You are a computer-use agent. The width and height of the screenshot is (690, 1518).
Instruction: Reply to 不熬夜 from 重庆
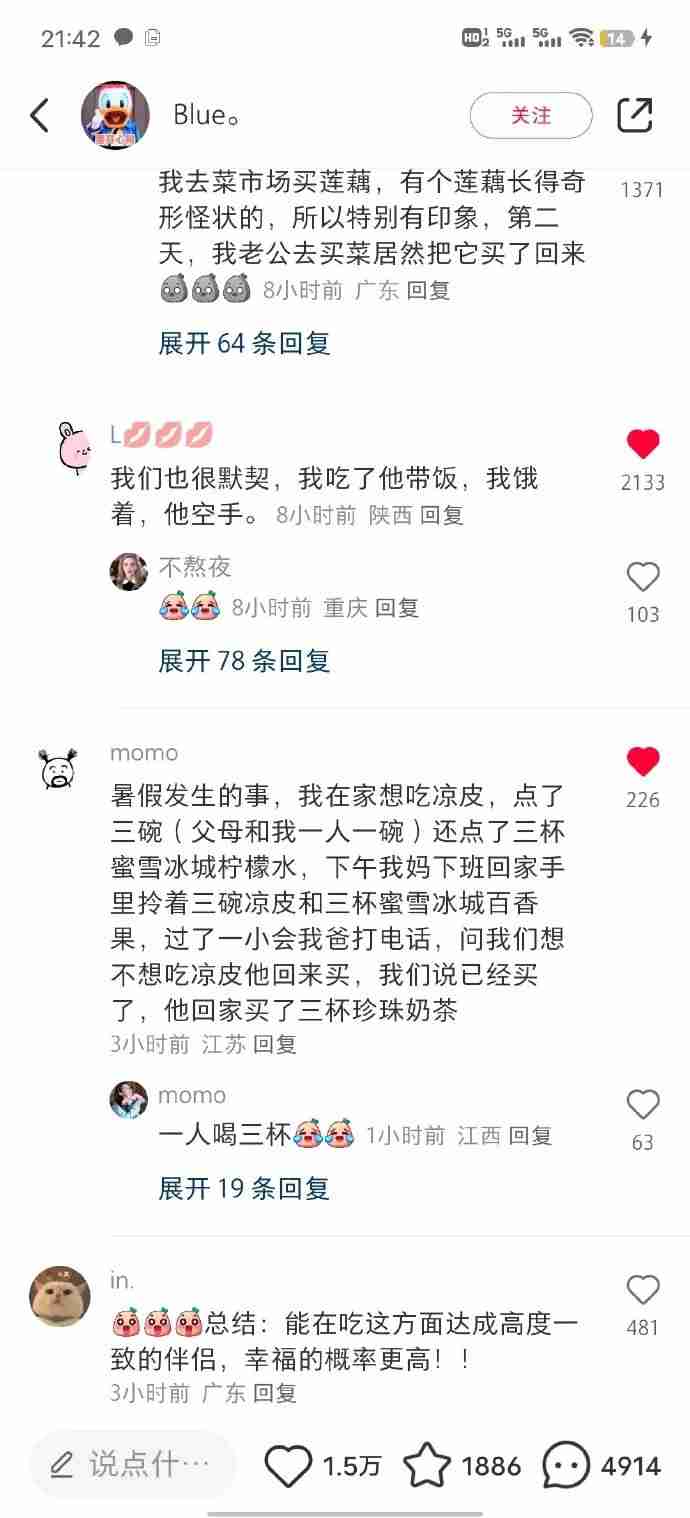(x=396, y=607)
